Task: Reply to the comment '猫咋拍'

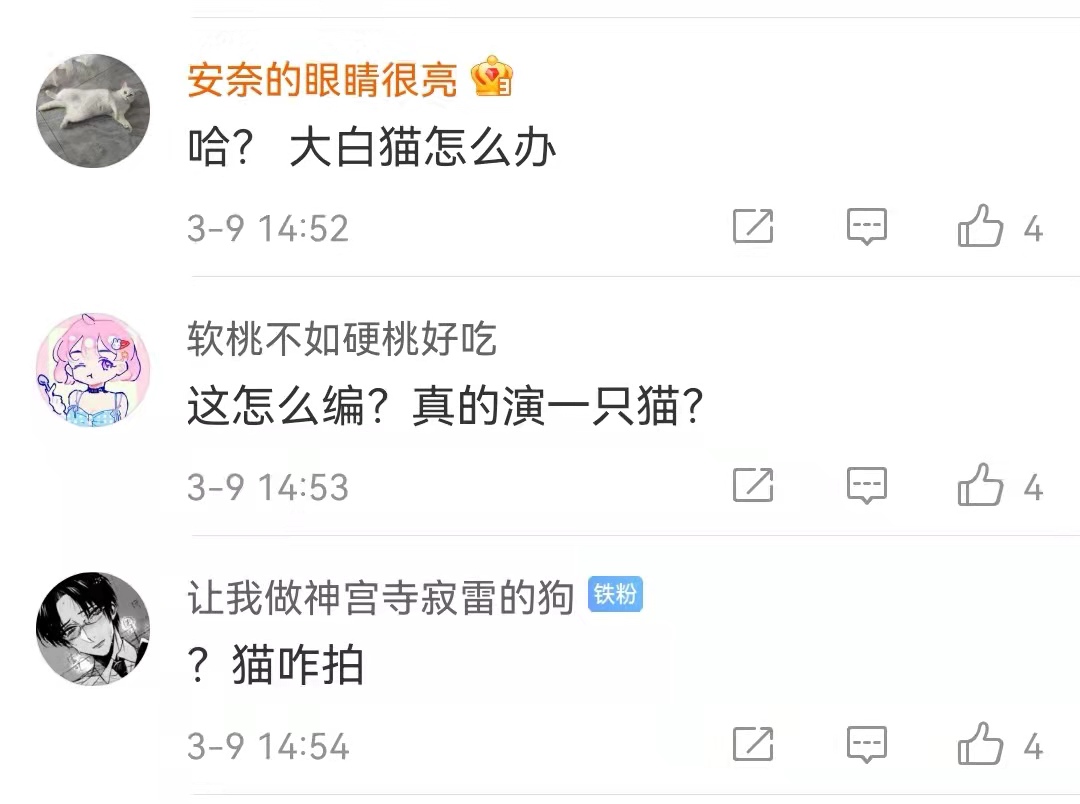Action: 866,745
